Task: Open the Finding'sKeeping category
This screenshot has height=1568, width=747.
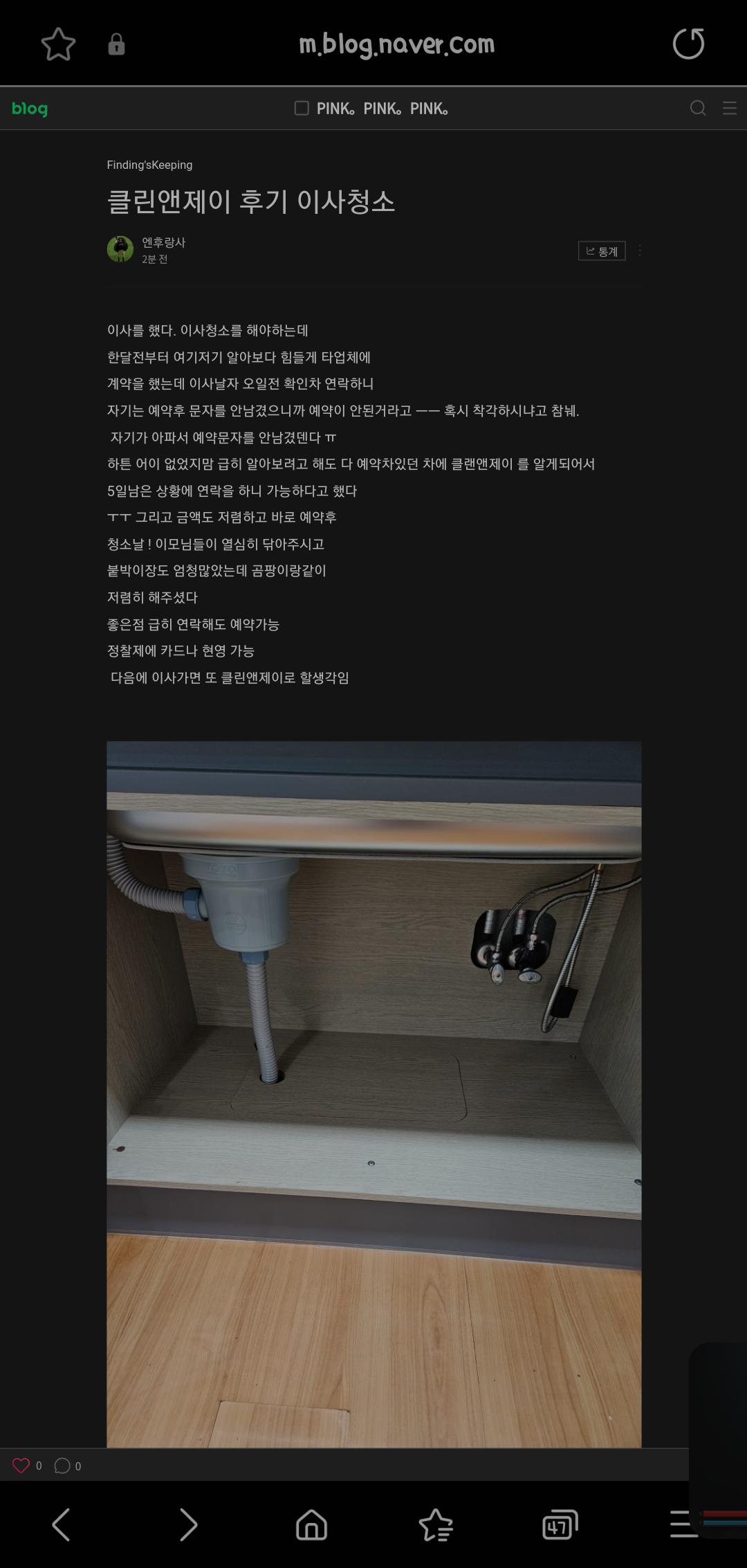Action: [149, 165]
